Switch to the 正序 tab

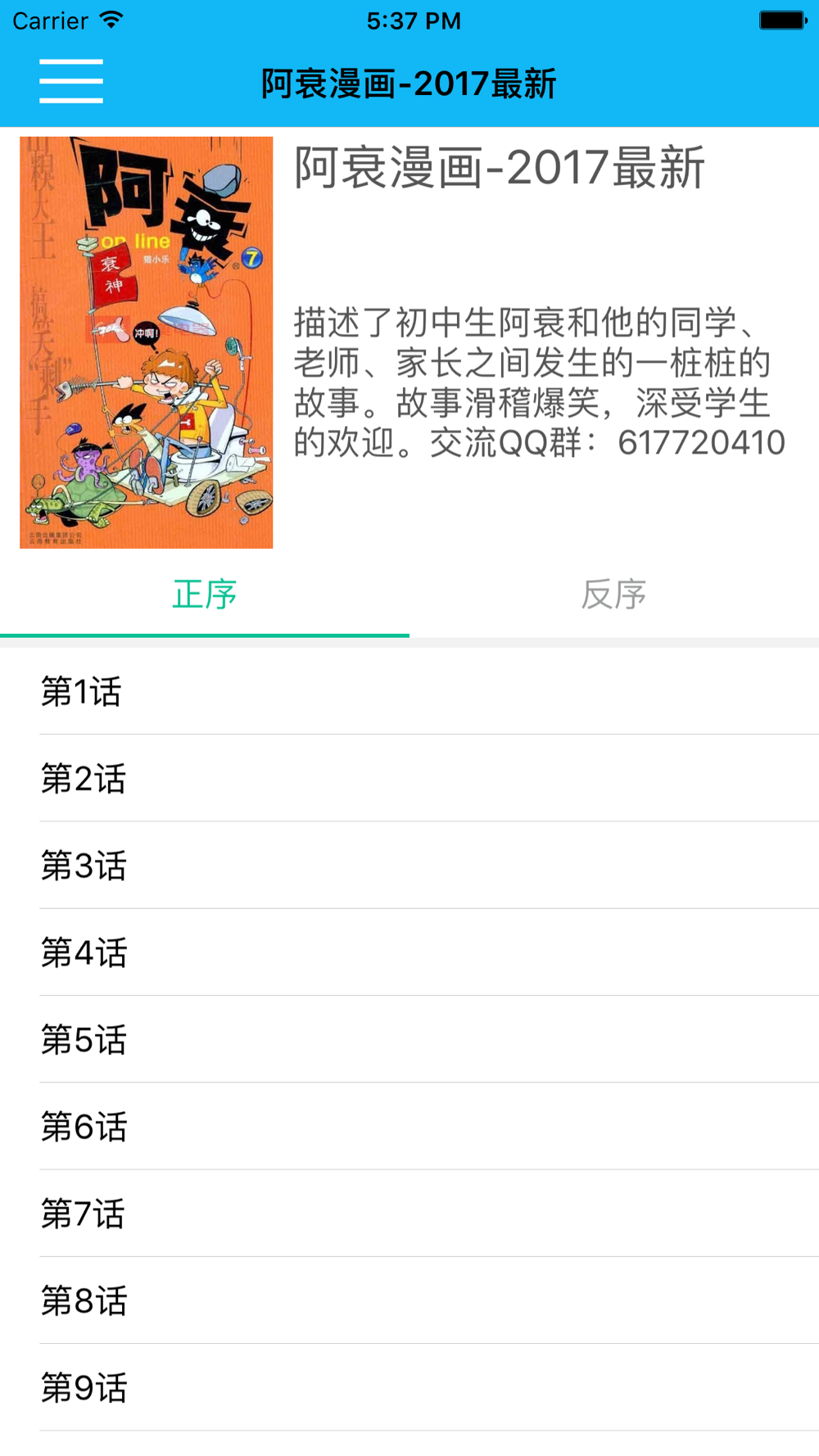click(205, 595)
